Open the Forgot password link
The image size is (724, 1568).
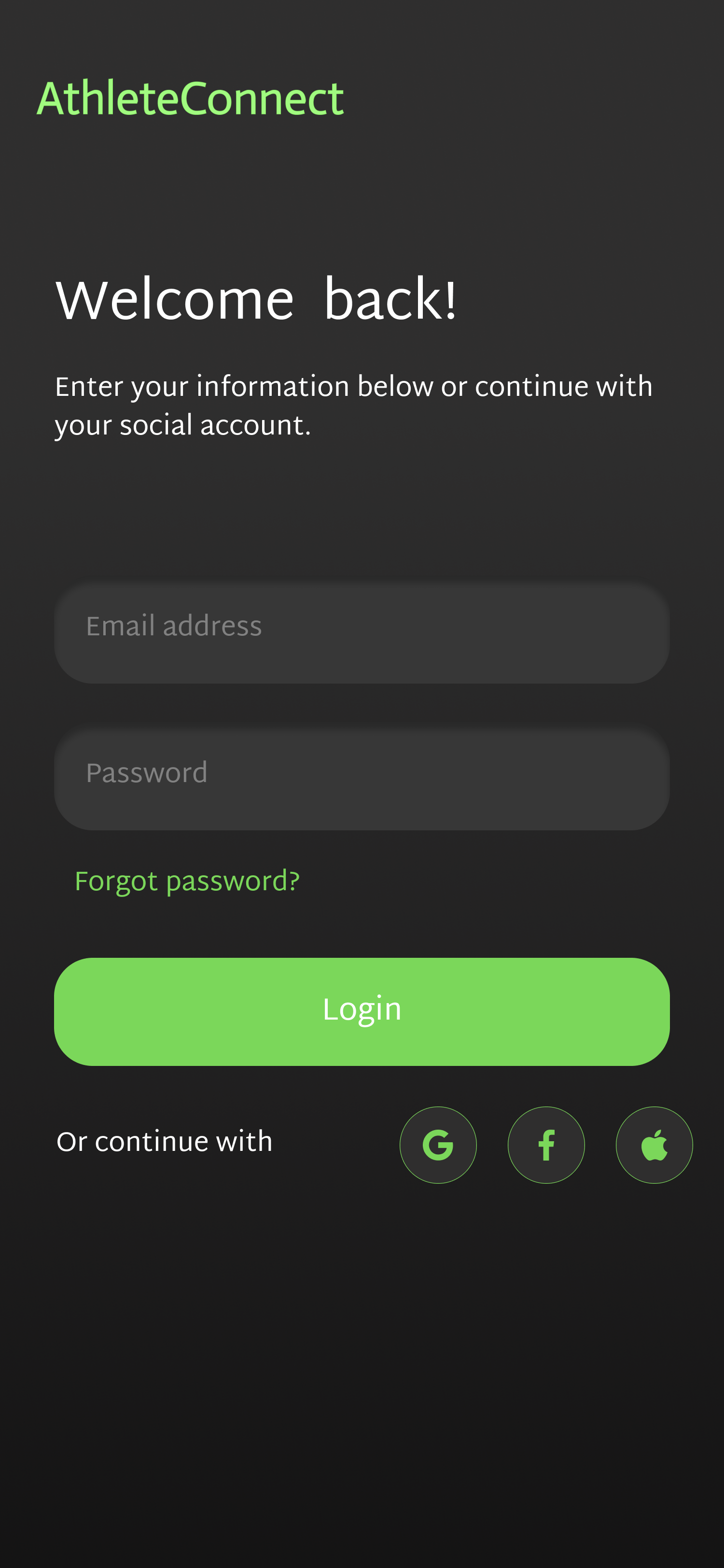click(x=187, y=882)
